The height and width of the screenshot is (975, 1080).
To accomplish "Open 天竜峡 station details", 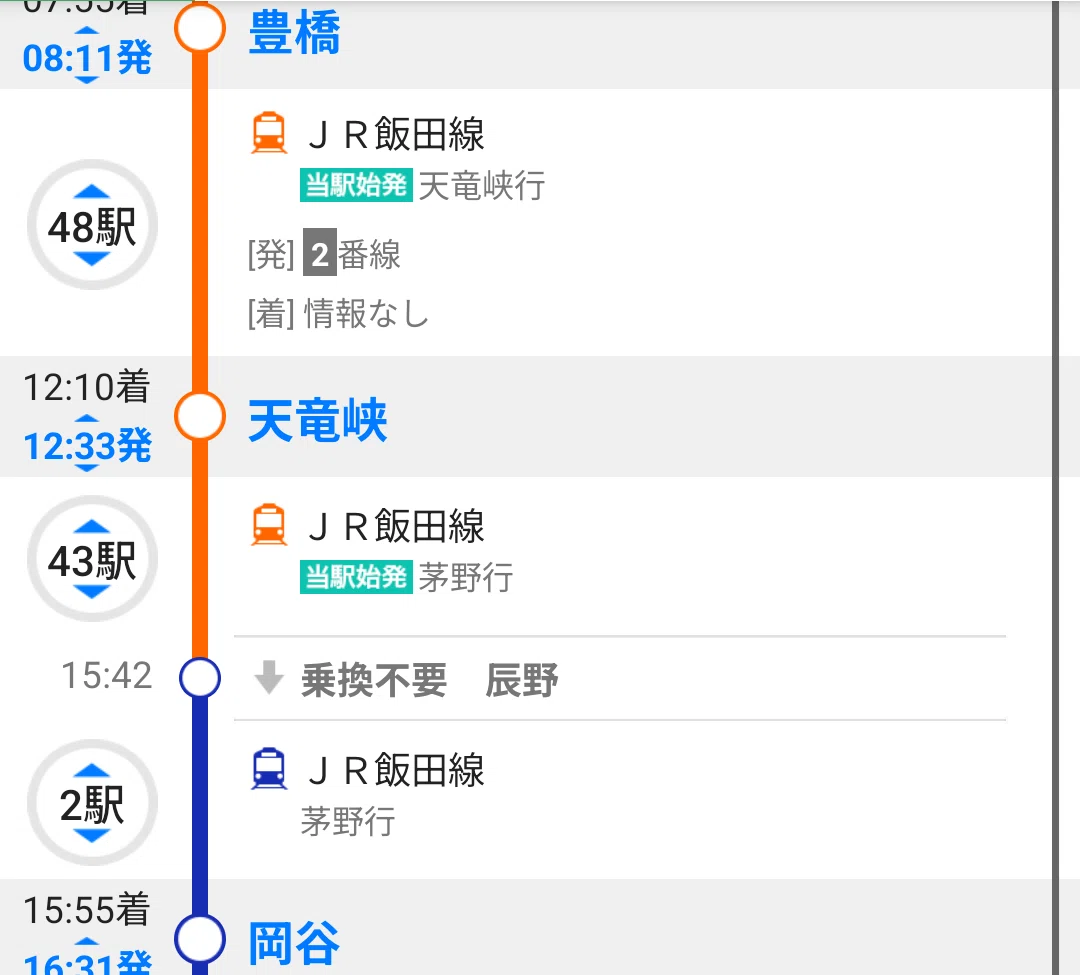I will tap(318, 419).
